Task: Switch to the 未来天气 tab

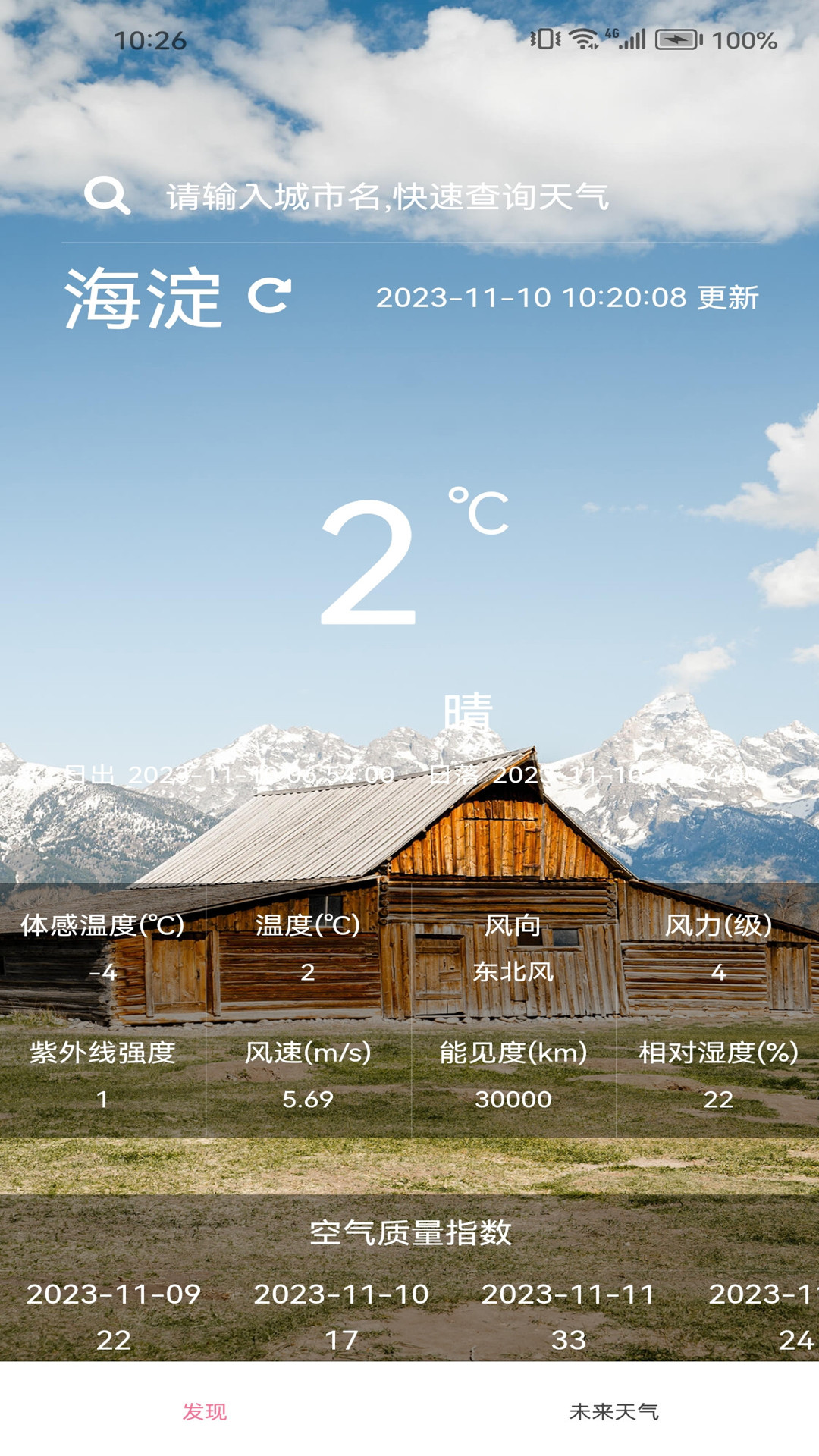Action: pos(613,1411)
